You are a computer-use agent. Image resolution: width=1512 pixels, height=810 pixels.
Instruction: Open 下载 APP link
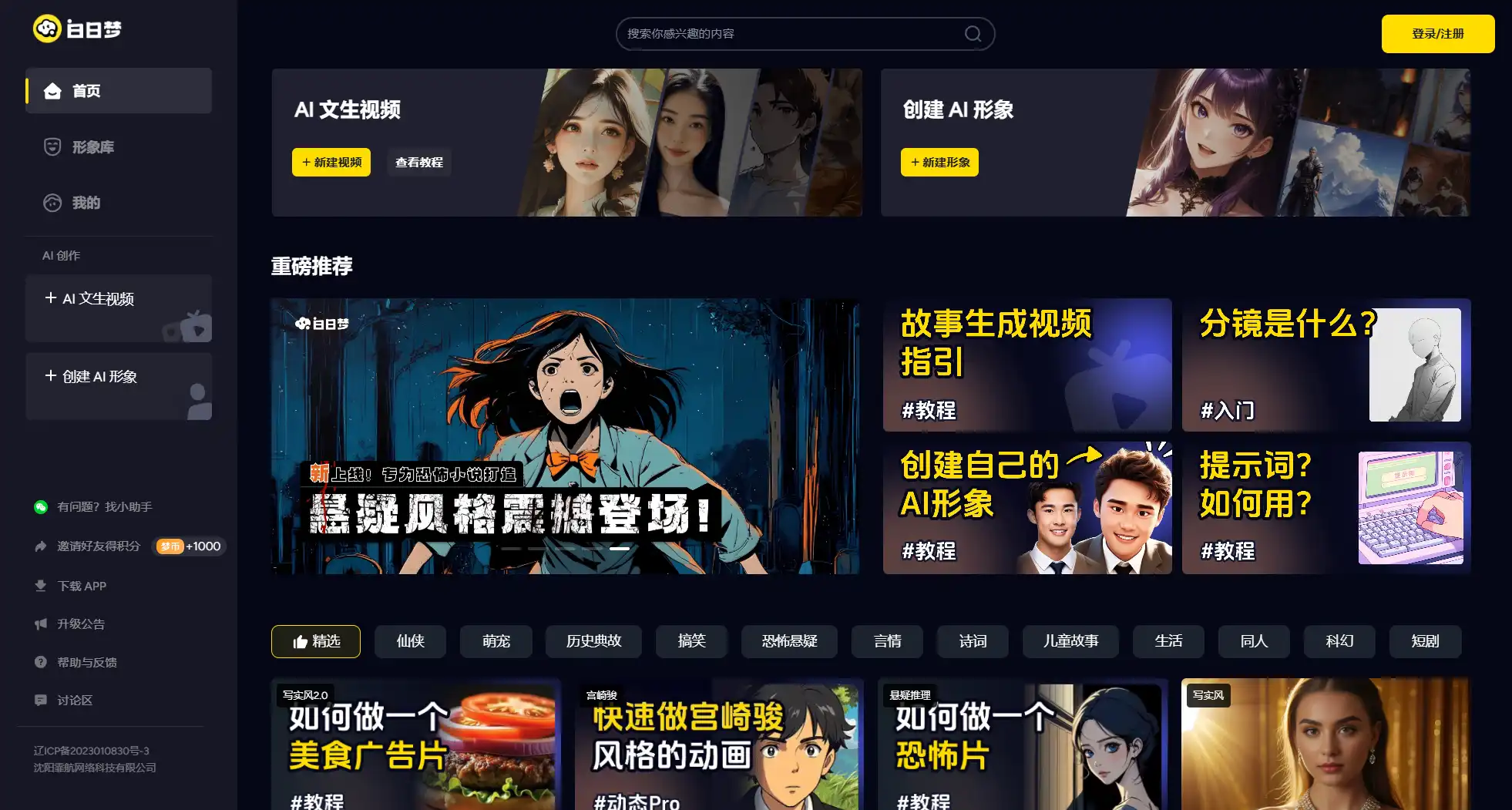(x=81, y=586)
